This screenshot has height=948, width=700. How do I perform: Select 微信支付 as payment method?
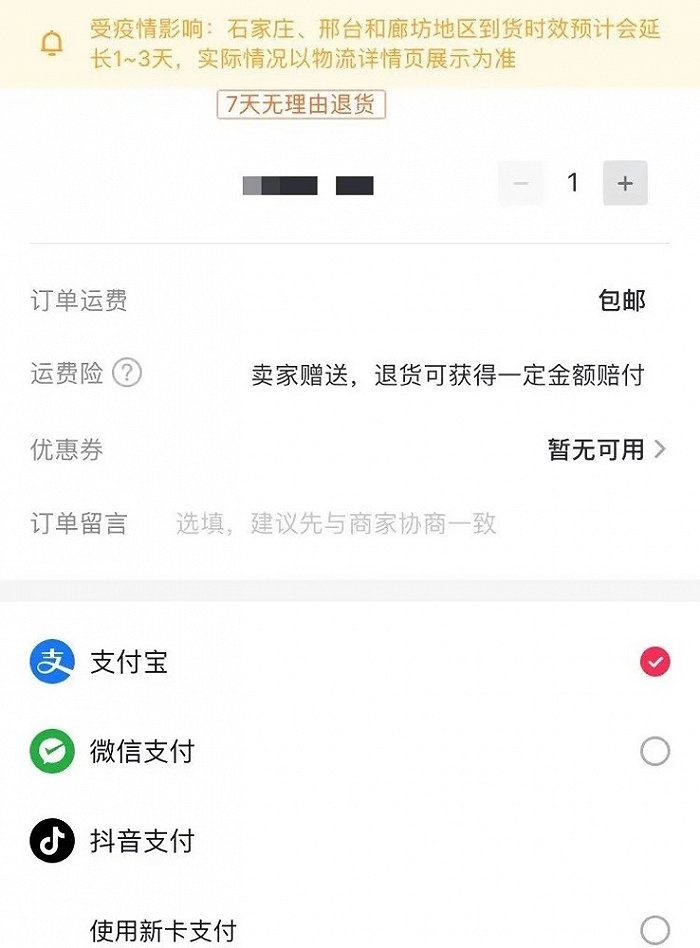click(350, 752)
